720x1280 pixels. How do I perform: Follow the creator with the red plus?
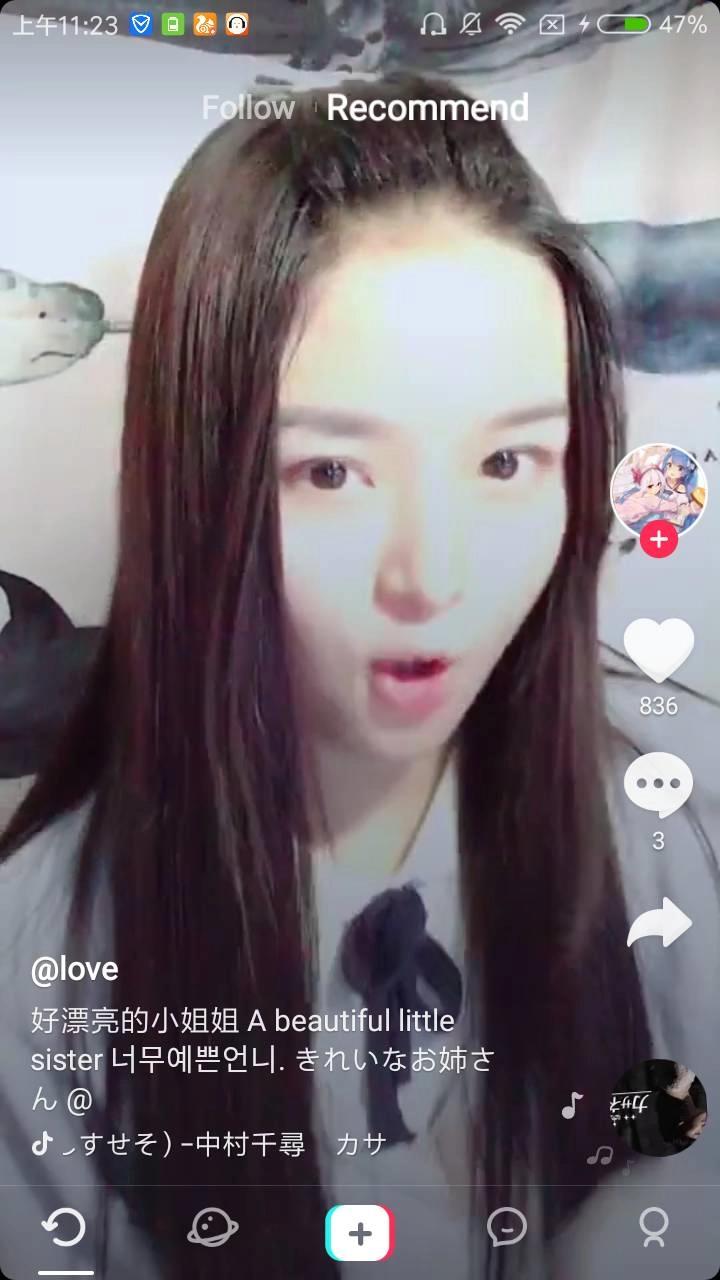(x=658, y=541)
